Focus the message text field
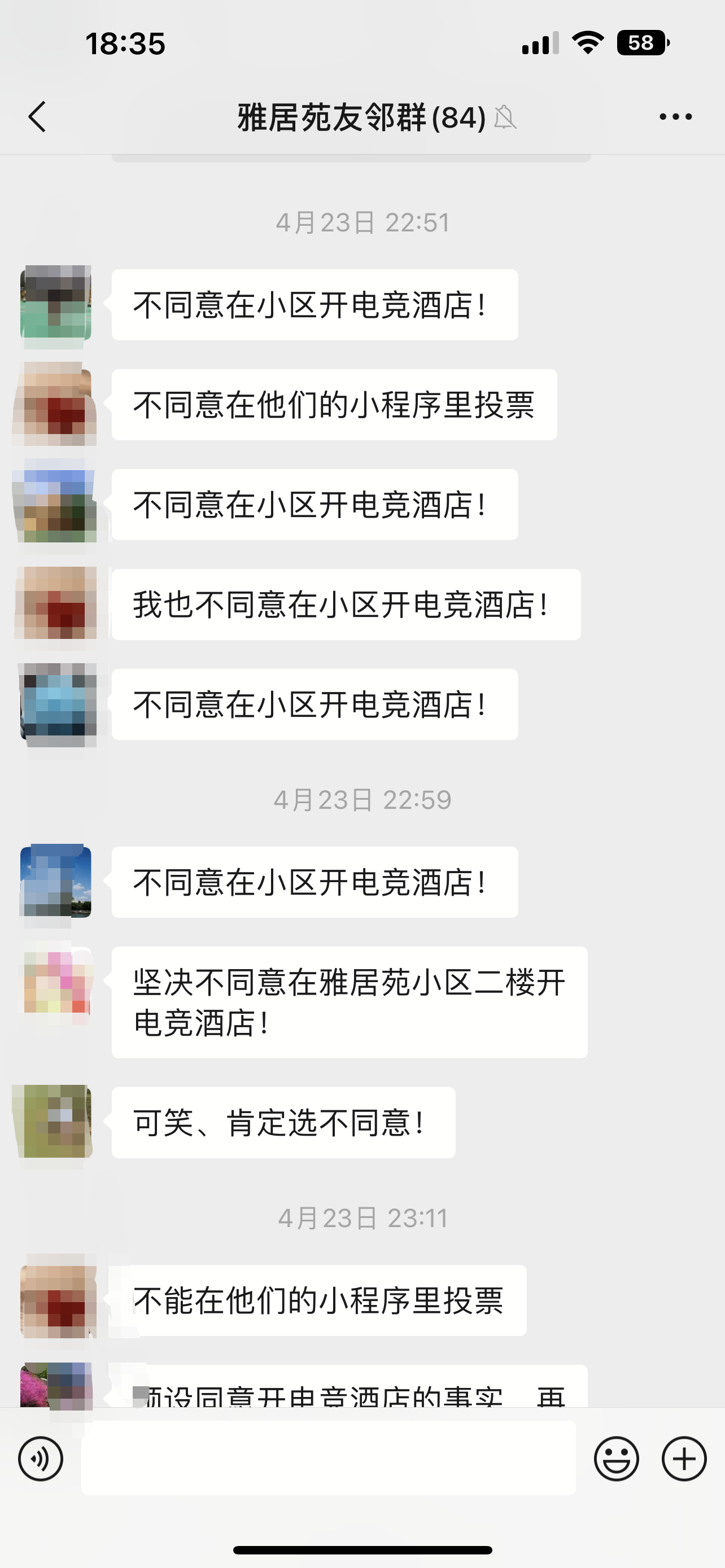The width and height of the screenshot is (725, 1568). click(329, 1458)
